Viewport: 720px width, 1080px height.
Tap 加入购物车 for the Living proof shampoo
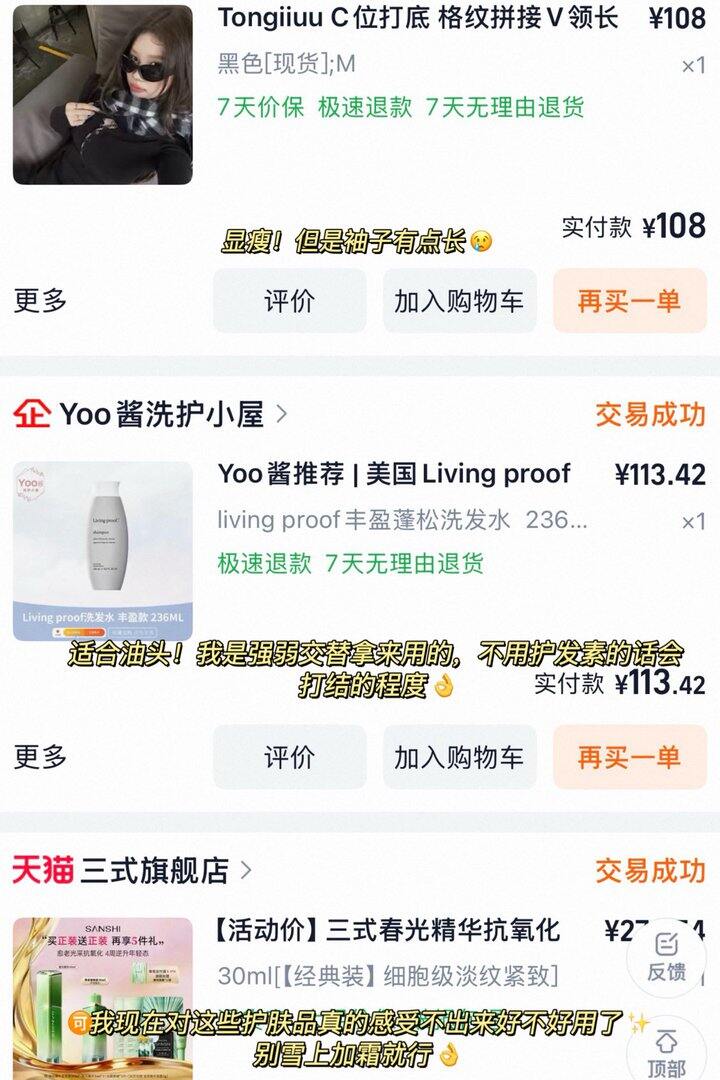(459, 757)
